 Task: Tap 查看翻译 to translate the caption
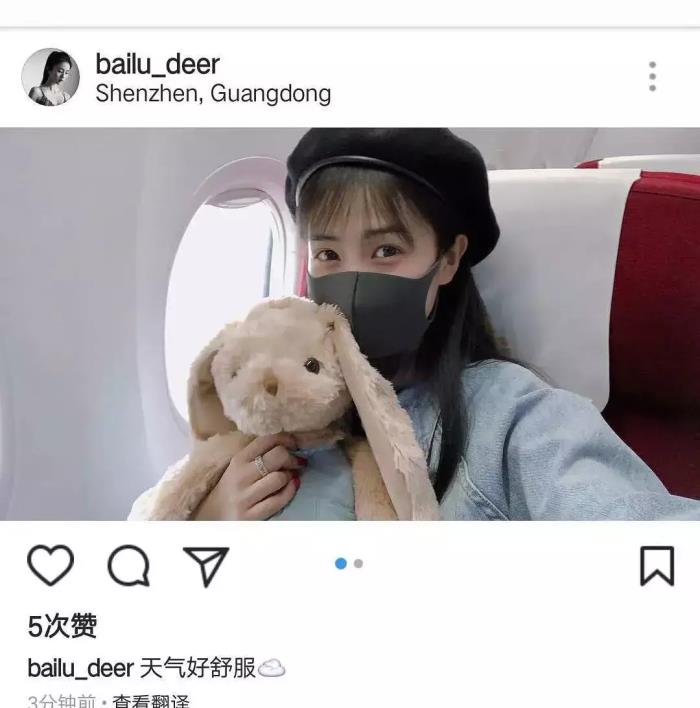tap(150, 701)
